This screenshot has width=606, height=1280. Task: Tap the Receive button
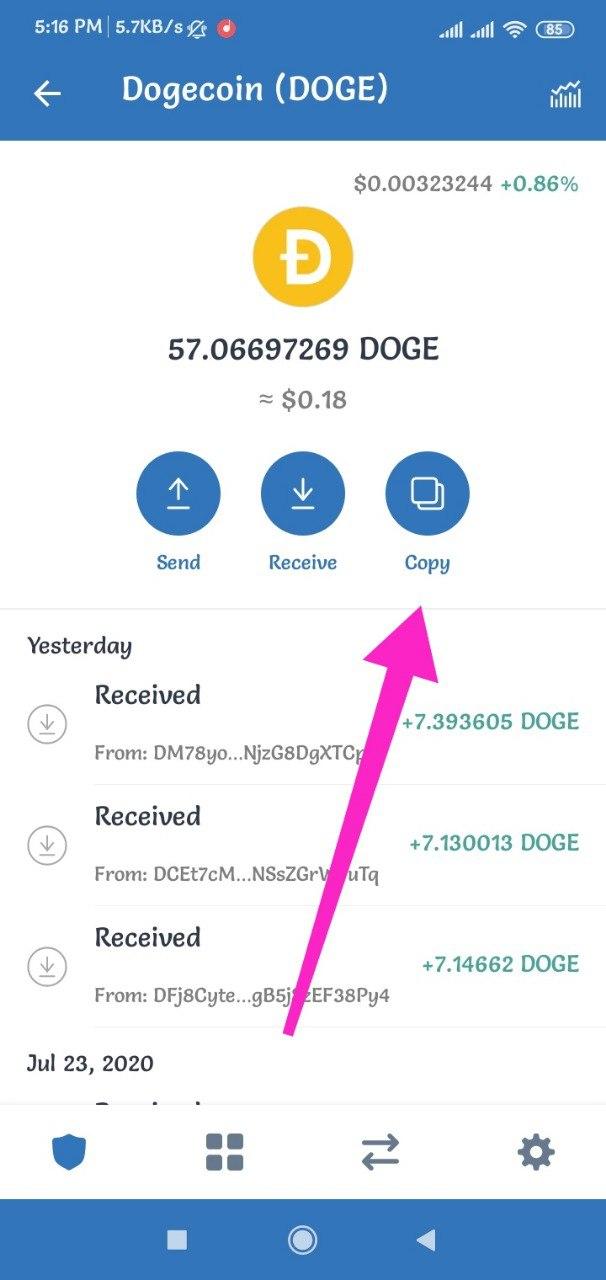coord(302,494)
